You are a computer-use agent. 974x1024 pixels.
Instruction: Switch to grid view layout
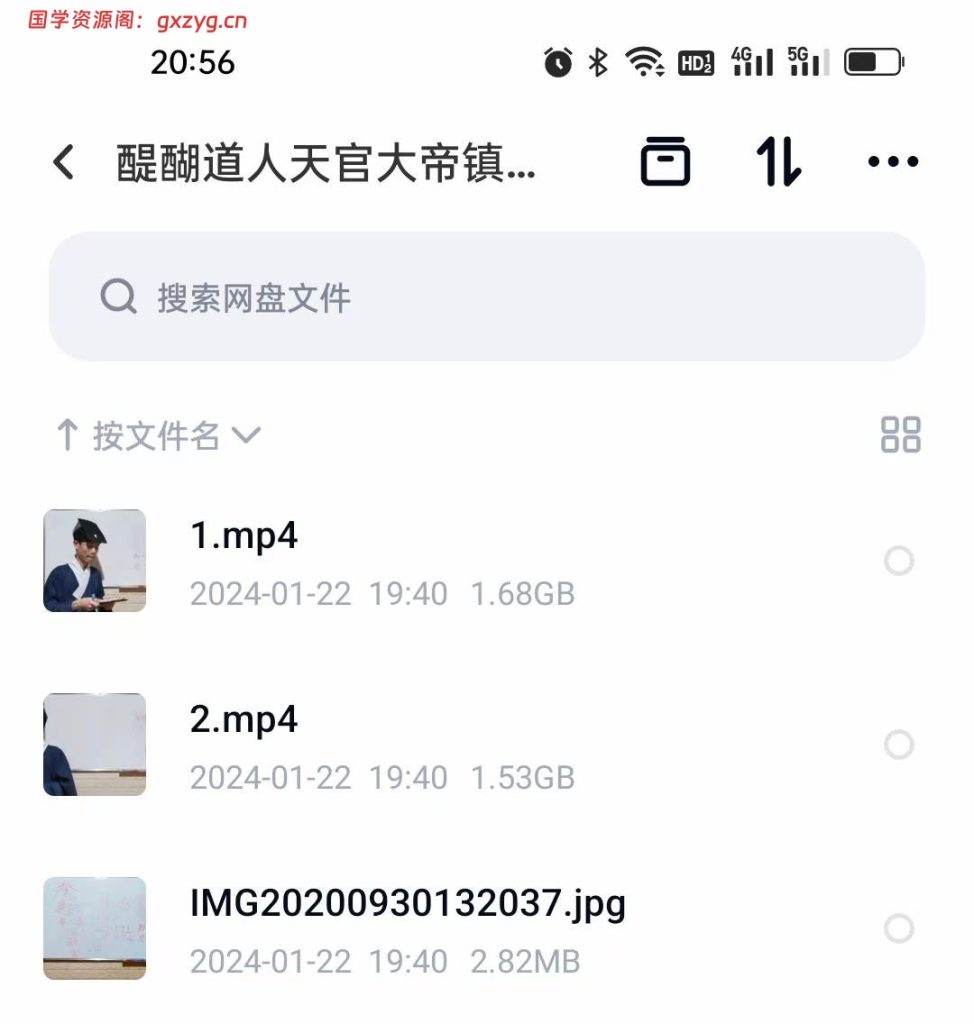coord(900,435)
